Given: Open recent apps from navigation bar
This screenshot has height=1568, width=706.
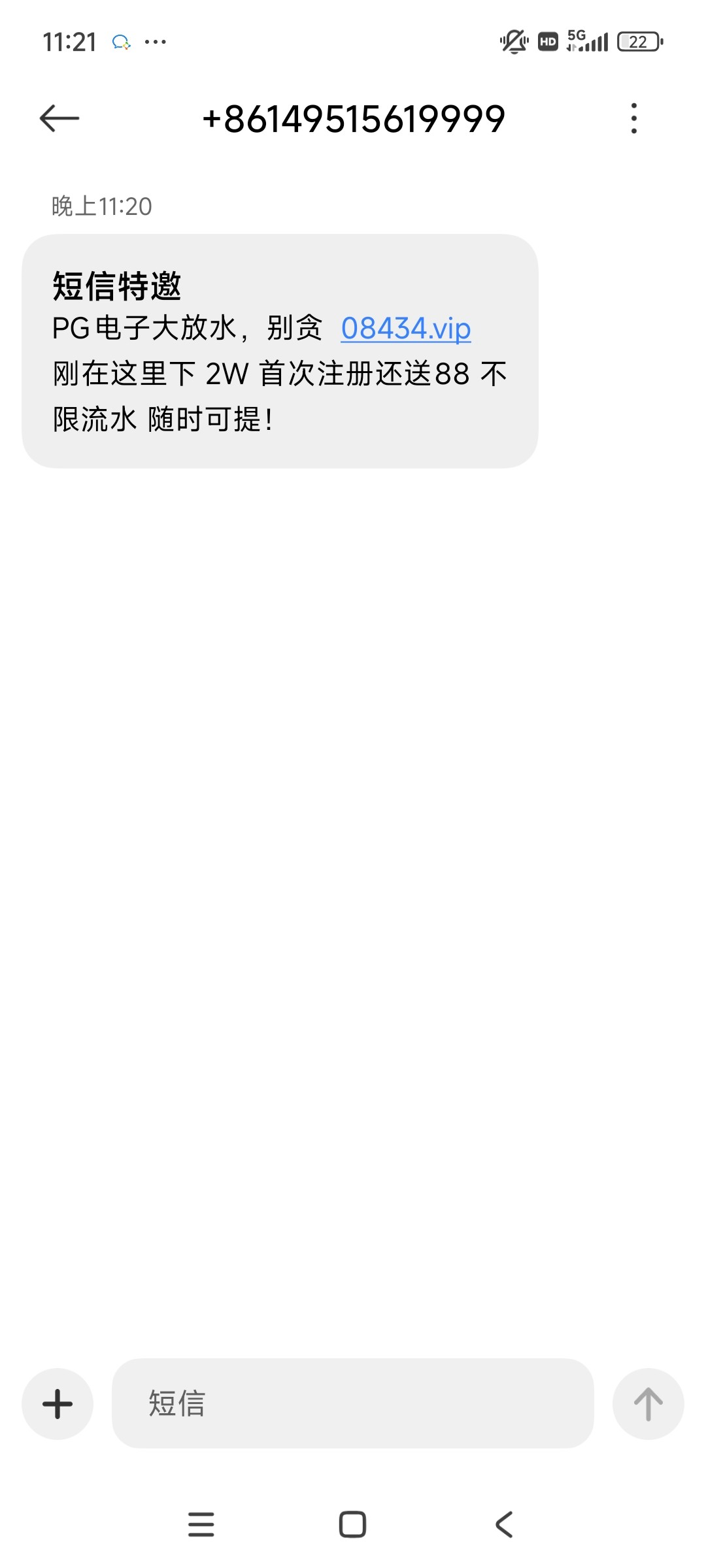Looking at the screenshot, I should 201,1525.
